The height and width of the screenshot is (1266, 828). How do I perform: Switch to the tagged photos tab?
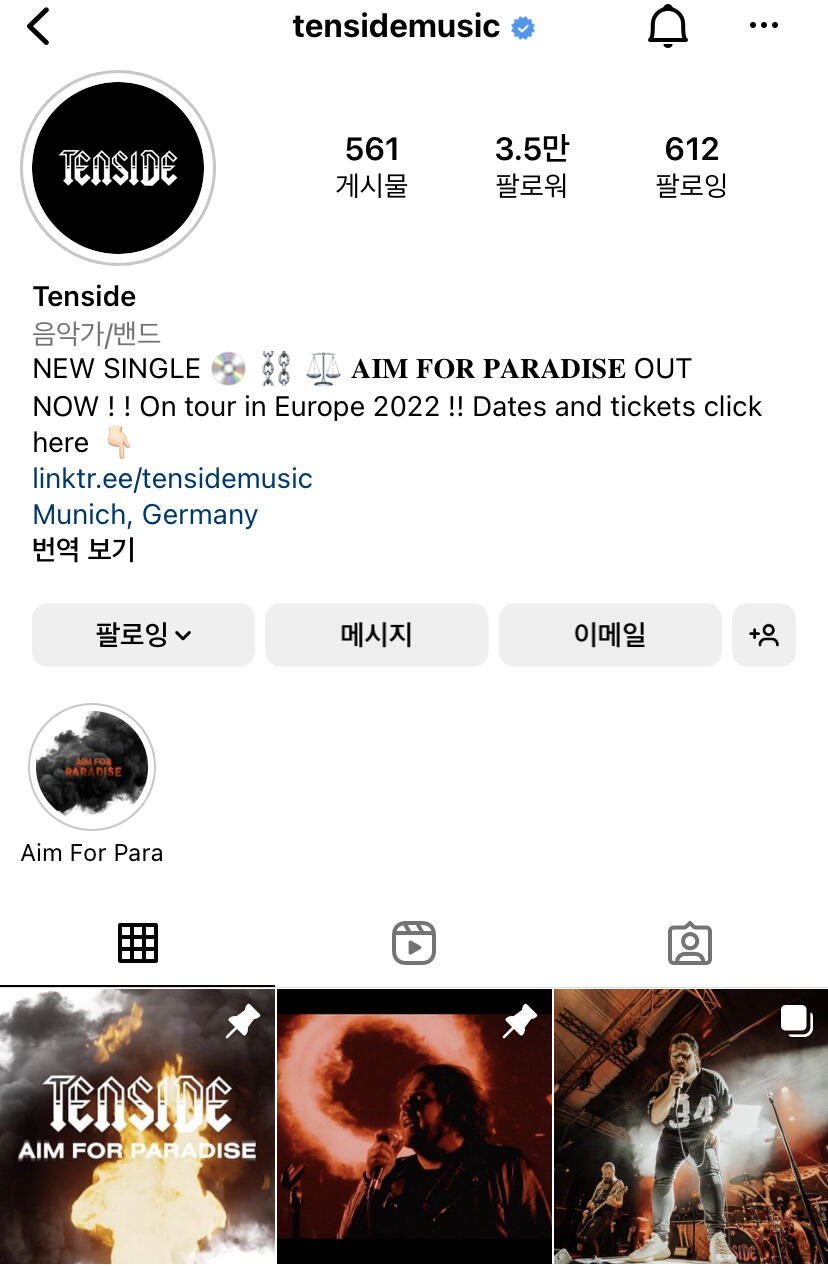point(690,943)
